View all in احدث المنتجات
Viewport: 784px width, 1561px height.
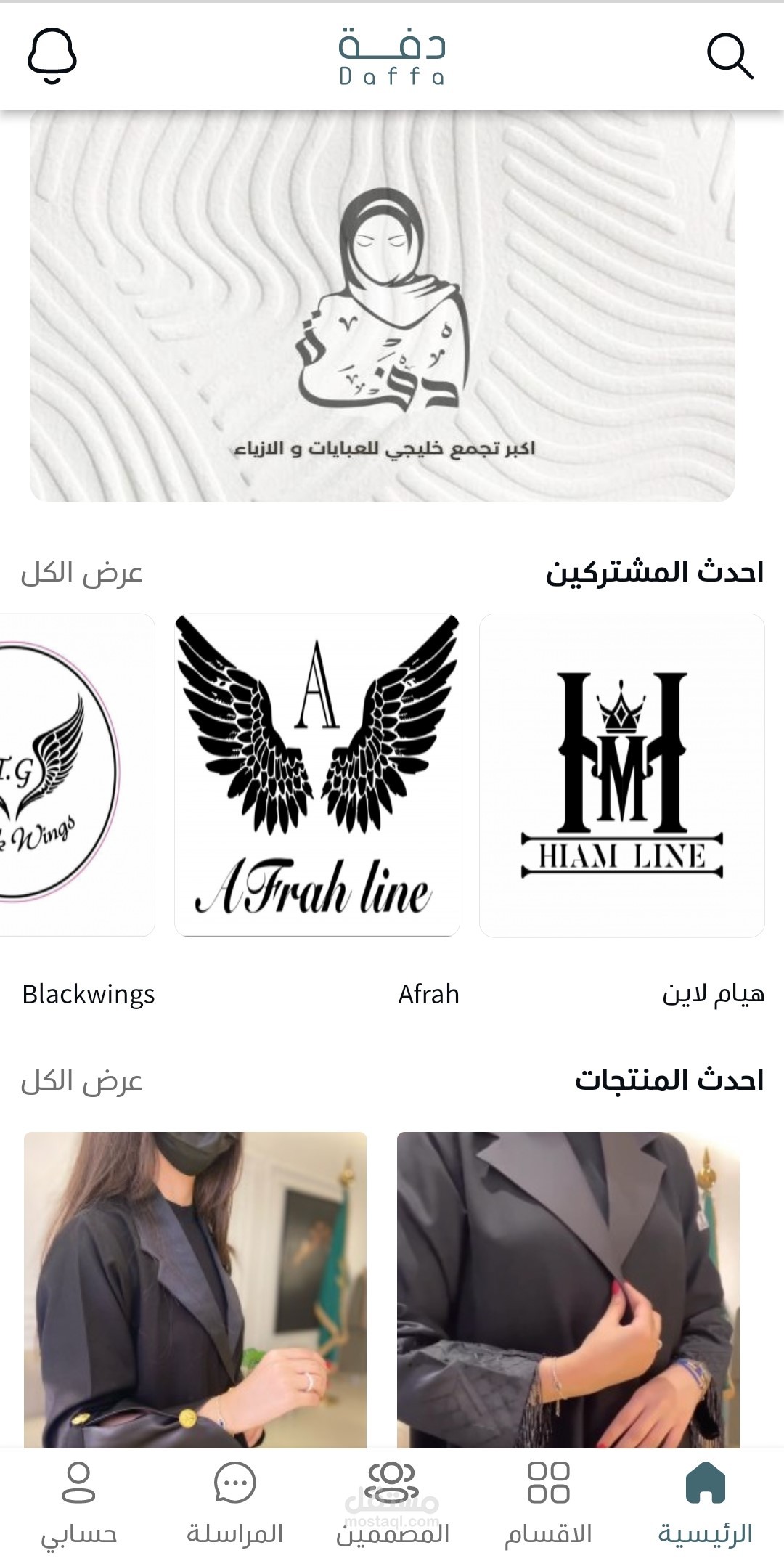pos(81,1082)
